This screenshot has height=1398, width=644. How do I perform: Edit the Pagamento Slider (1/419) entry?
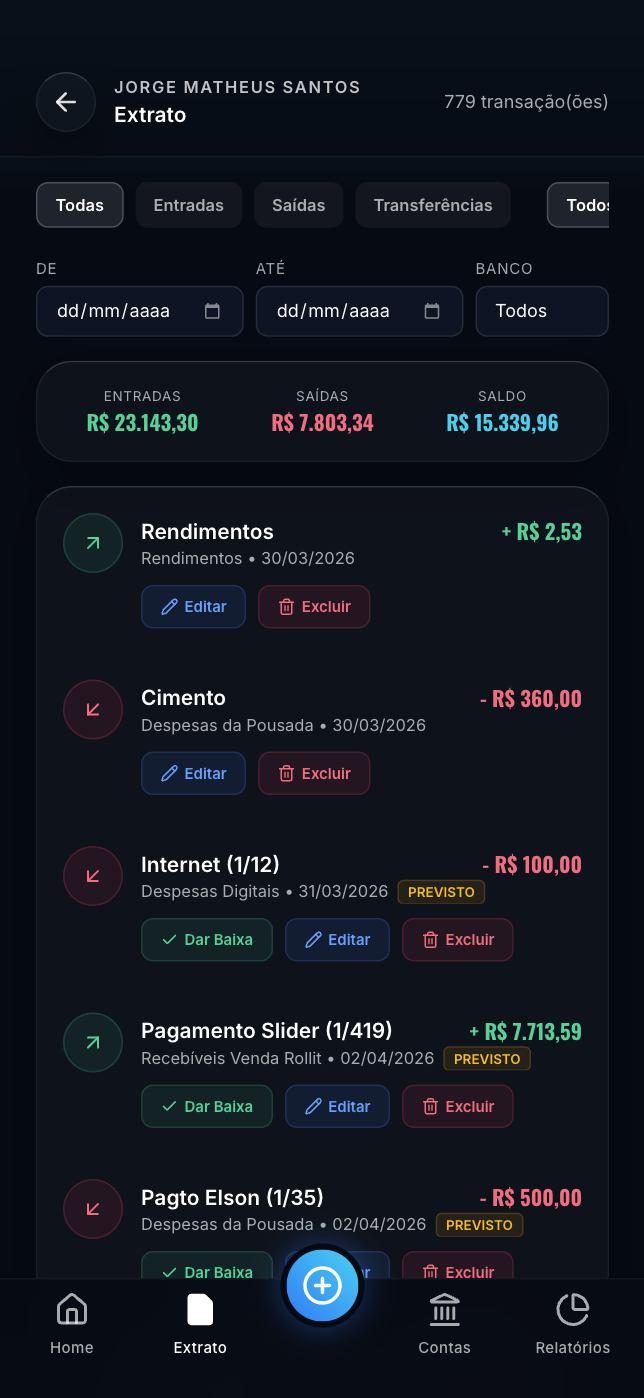pos(337,1106)
